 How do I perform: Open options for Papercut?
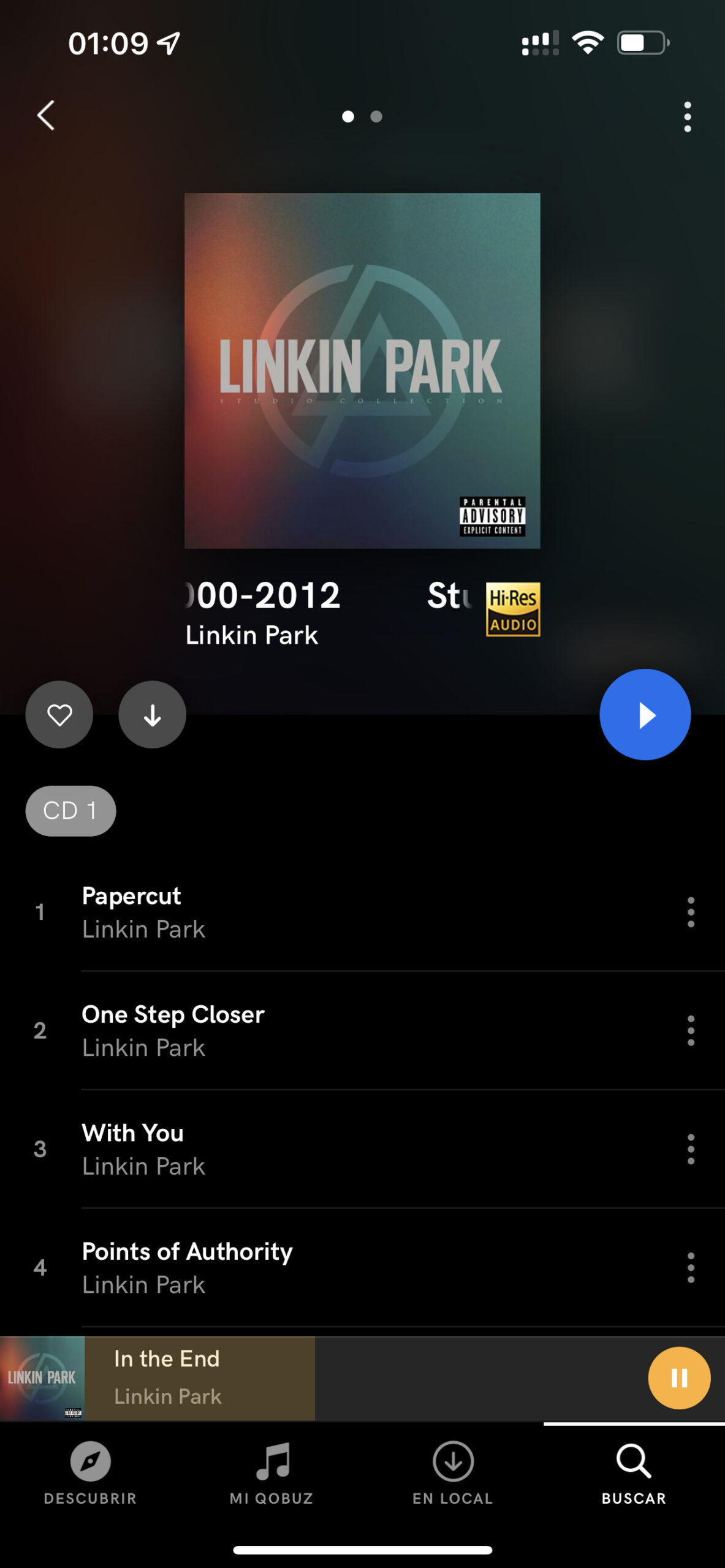coord(691,912)
